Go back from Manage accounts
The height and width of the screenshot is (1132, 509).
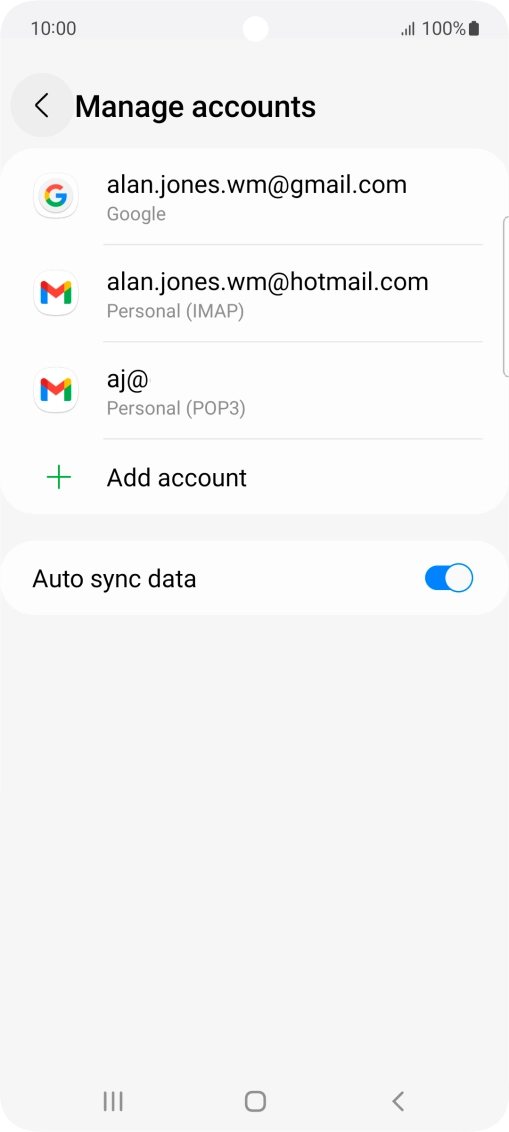click(42, 106)
